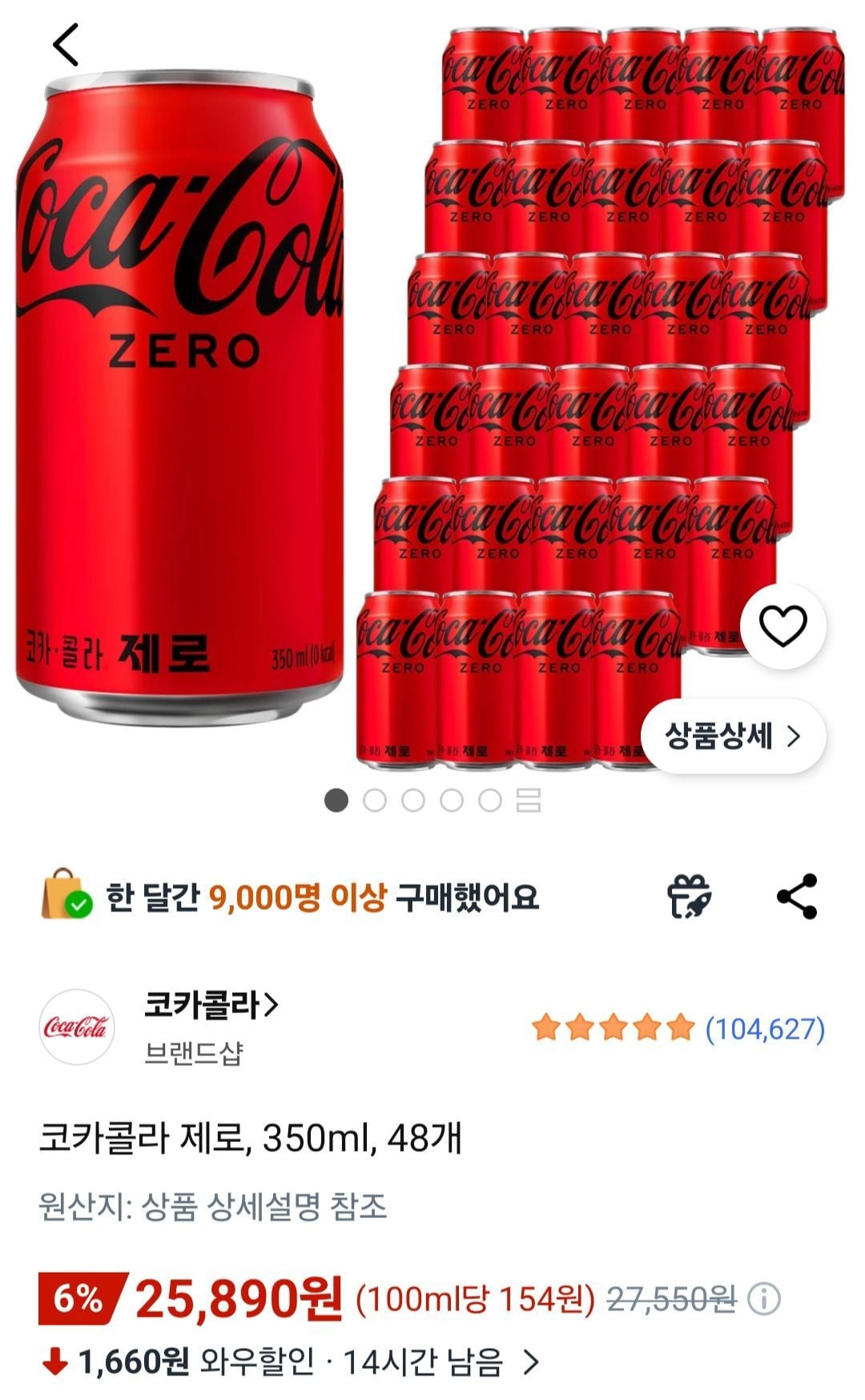Screen dimensions: 865x1400
Task: Open 상품상세 product details
Action: pos(733,736)
